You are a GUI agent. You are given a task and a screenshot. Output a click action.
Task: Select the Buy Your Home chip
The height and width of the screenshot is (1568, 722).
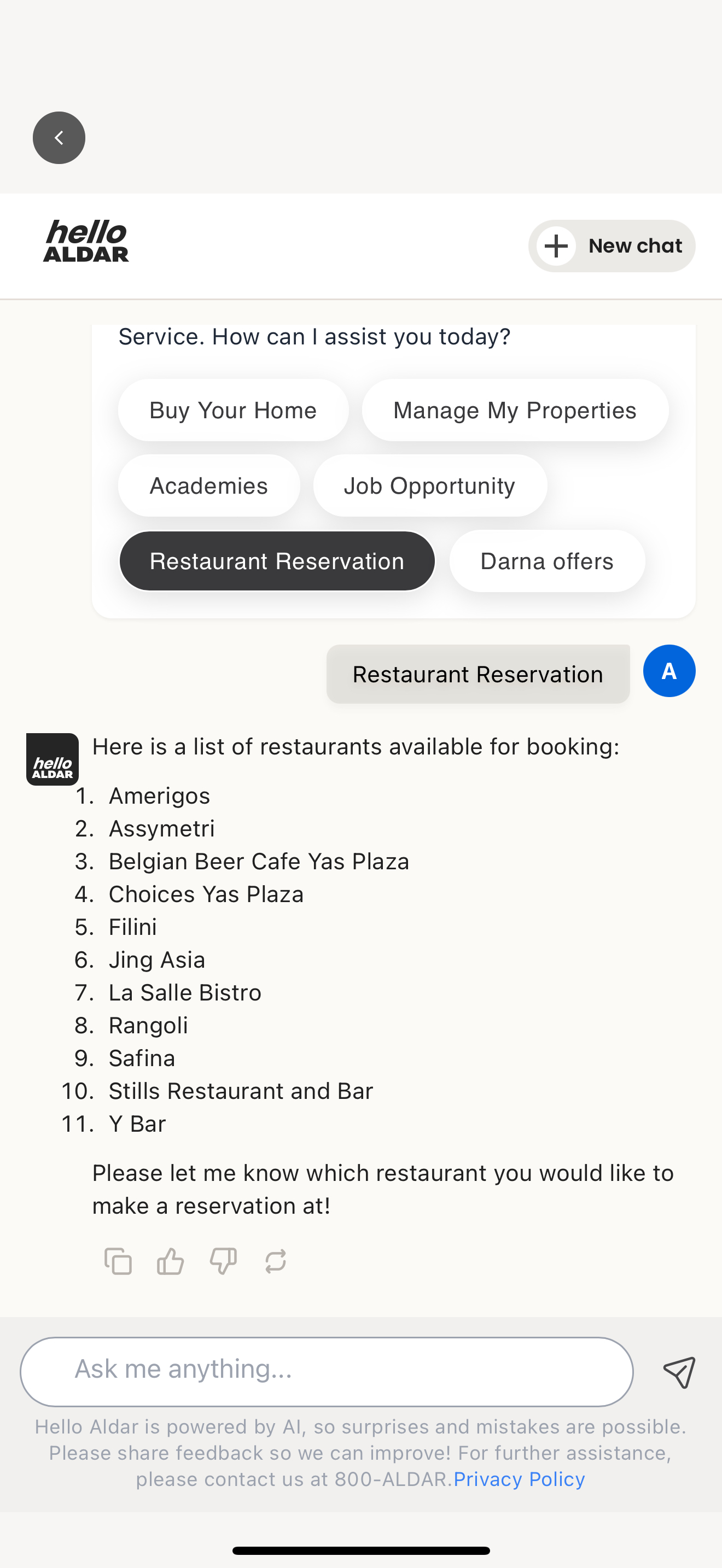[233, 410]
